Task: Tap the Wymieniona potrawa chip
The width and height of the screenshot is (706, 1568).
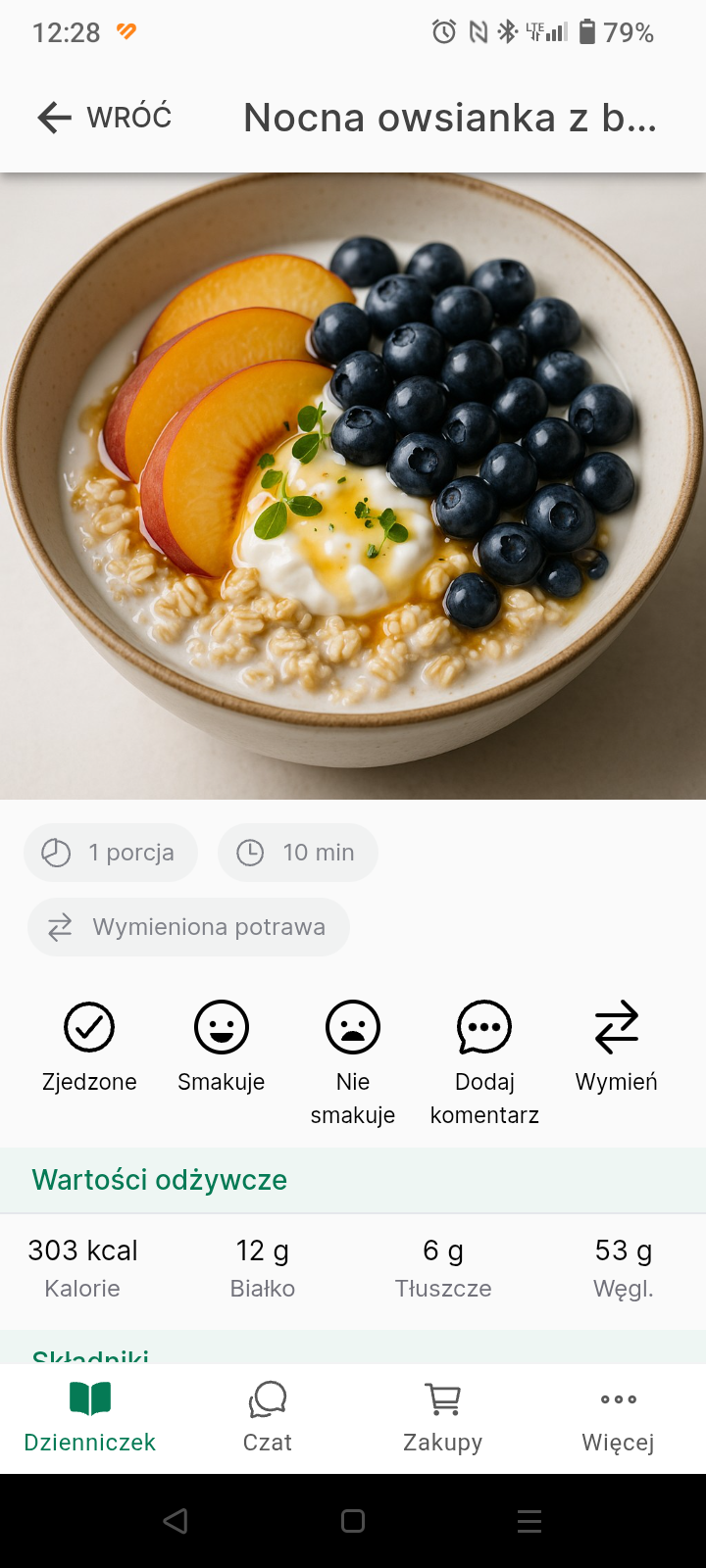Action: [188, 927]
